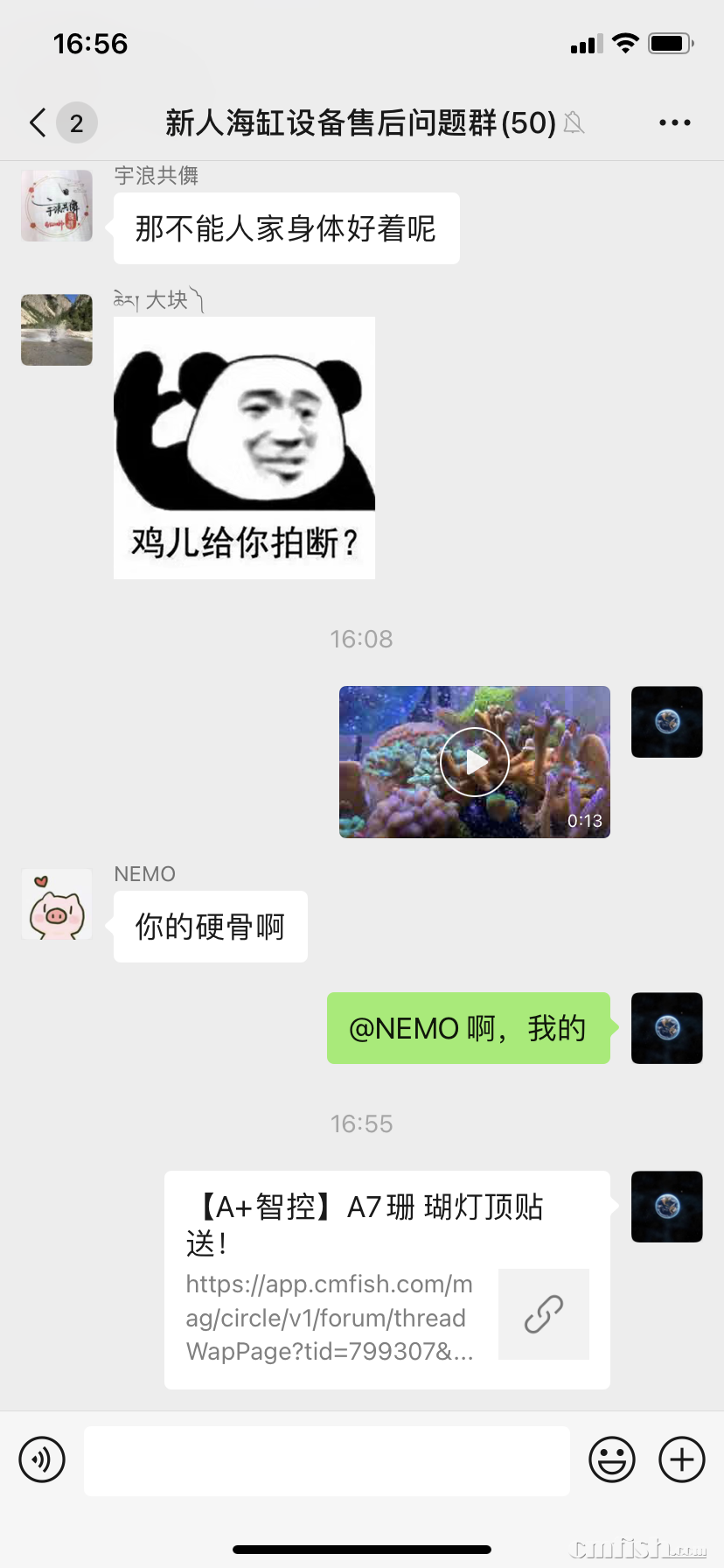Open 大块's profile avatar
Viewport: 724px width, 1568px height.
57,330
